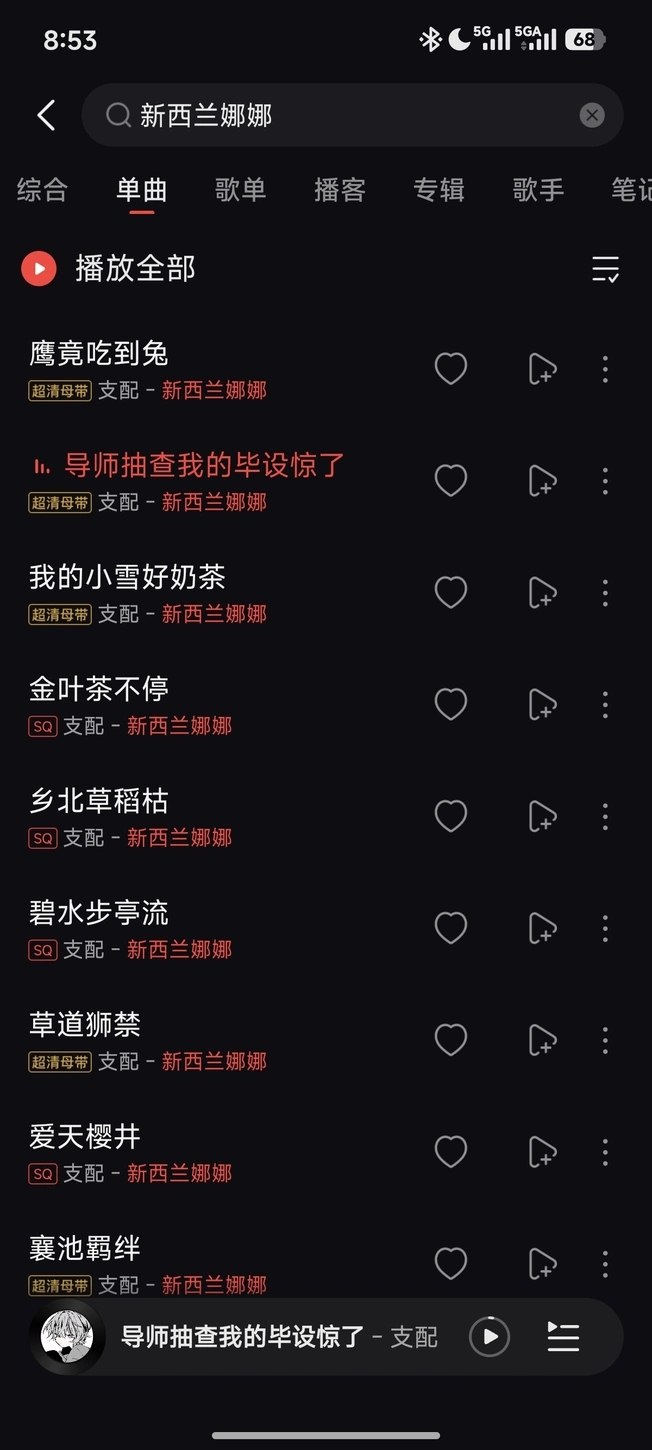Open the mini player album cover
This screenshot has width=652, height=1450.
[x=67, y=1337]
